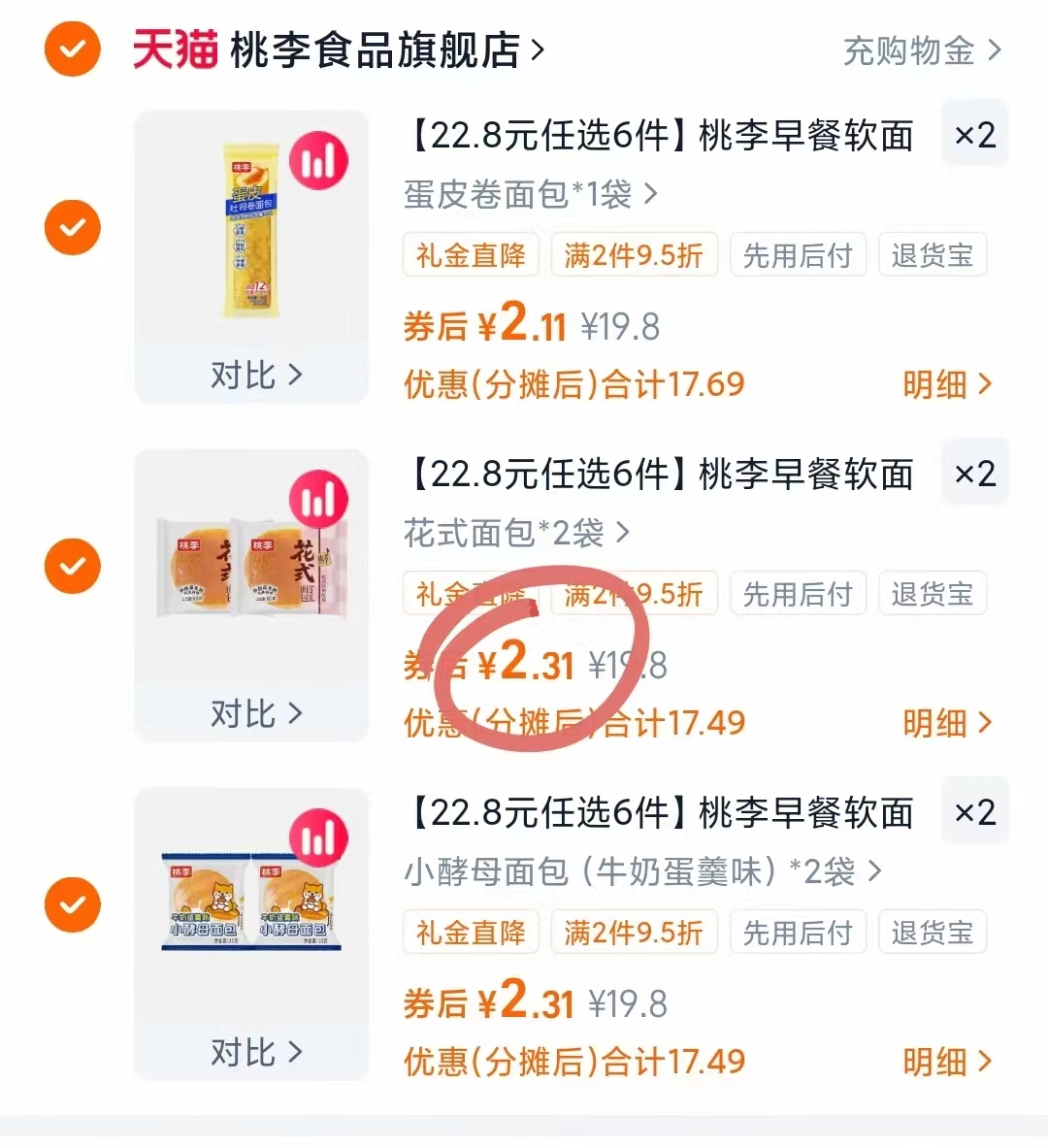Click the price history chart icon on 蛋皮卷面包
1048x1148 pixels.
[x=319, y=161]
